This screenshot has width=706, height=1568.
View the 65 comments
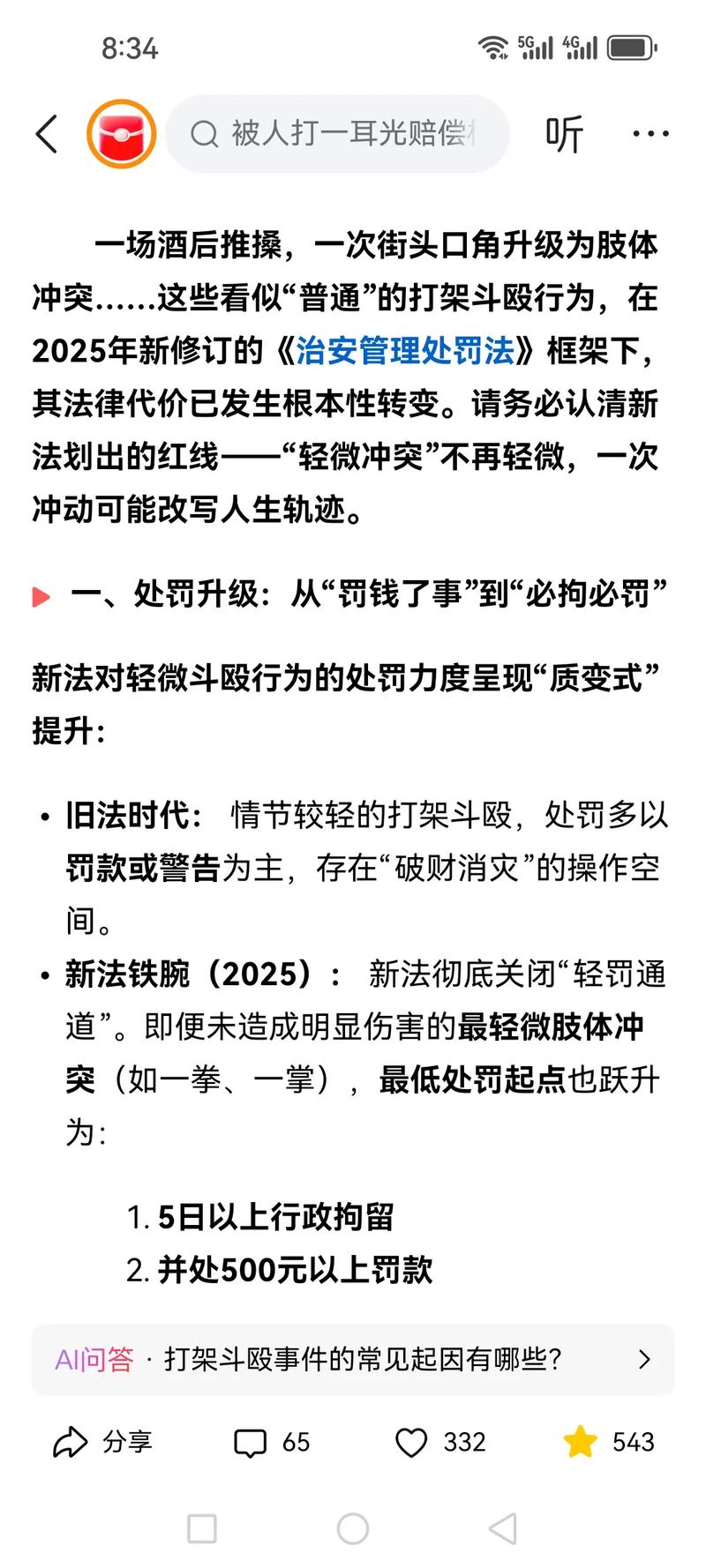point(271,1442)
